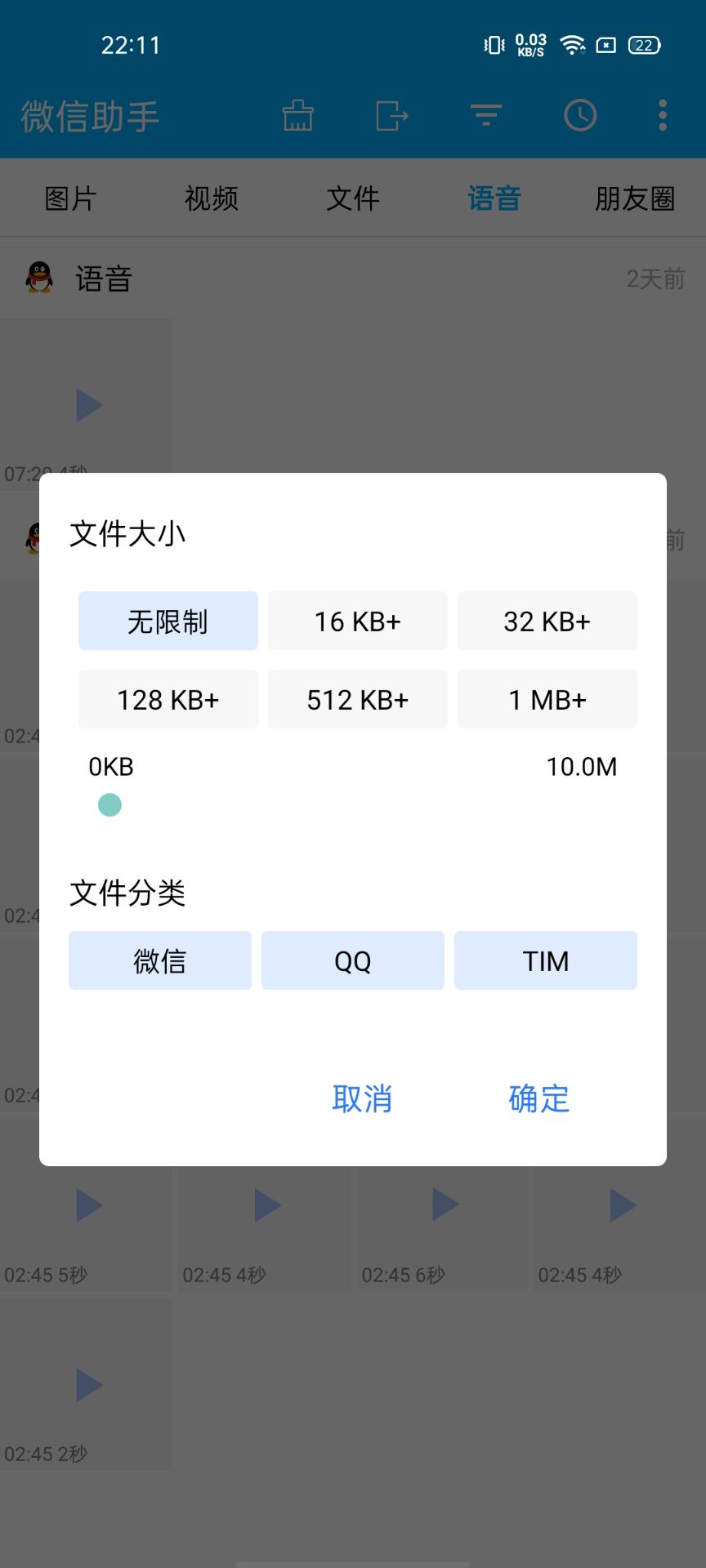Select the 无限制 file size option
This screenshot has width=706, height=1568.
click(168, 621)
